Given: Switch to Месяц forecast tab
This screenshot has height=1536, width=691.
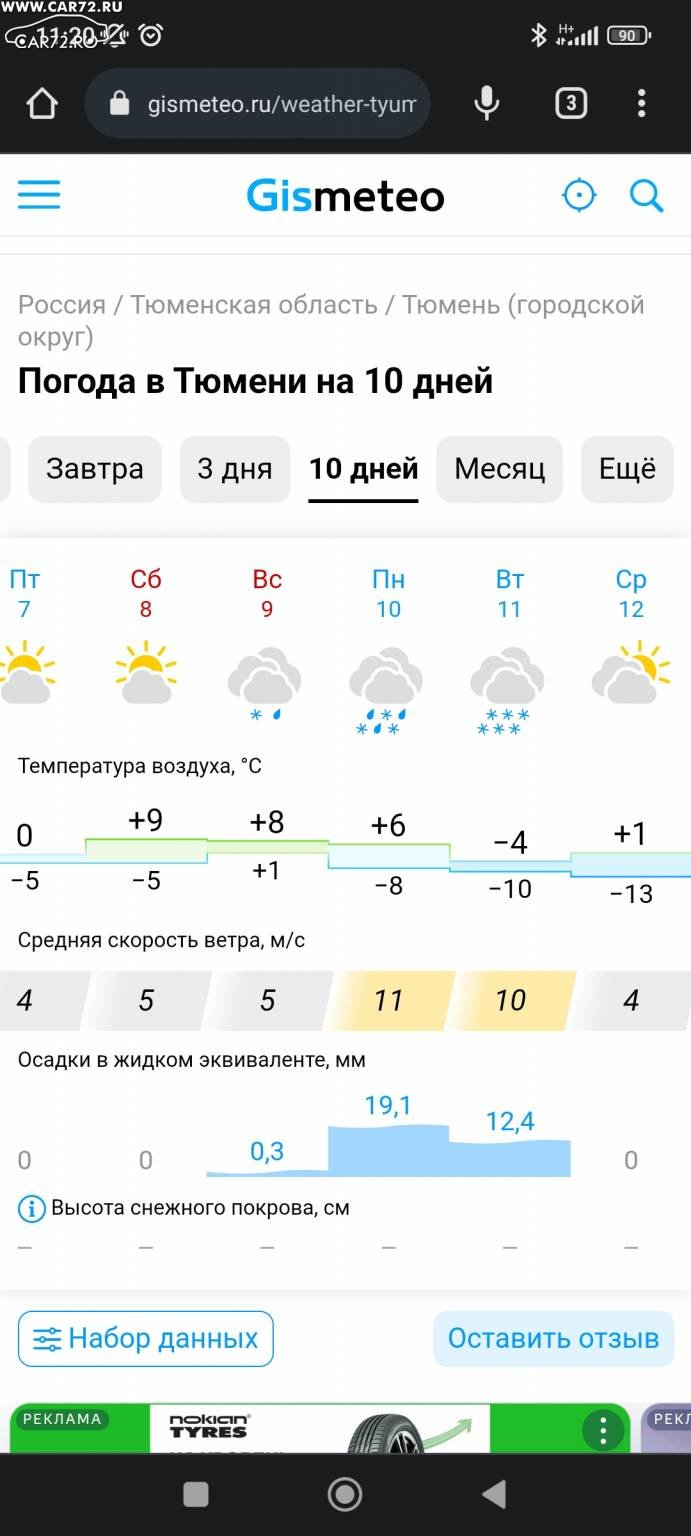Looking at the screenshot, I should click(500, 469).
